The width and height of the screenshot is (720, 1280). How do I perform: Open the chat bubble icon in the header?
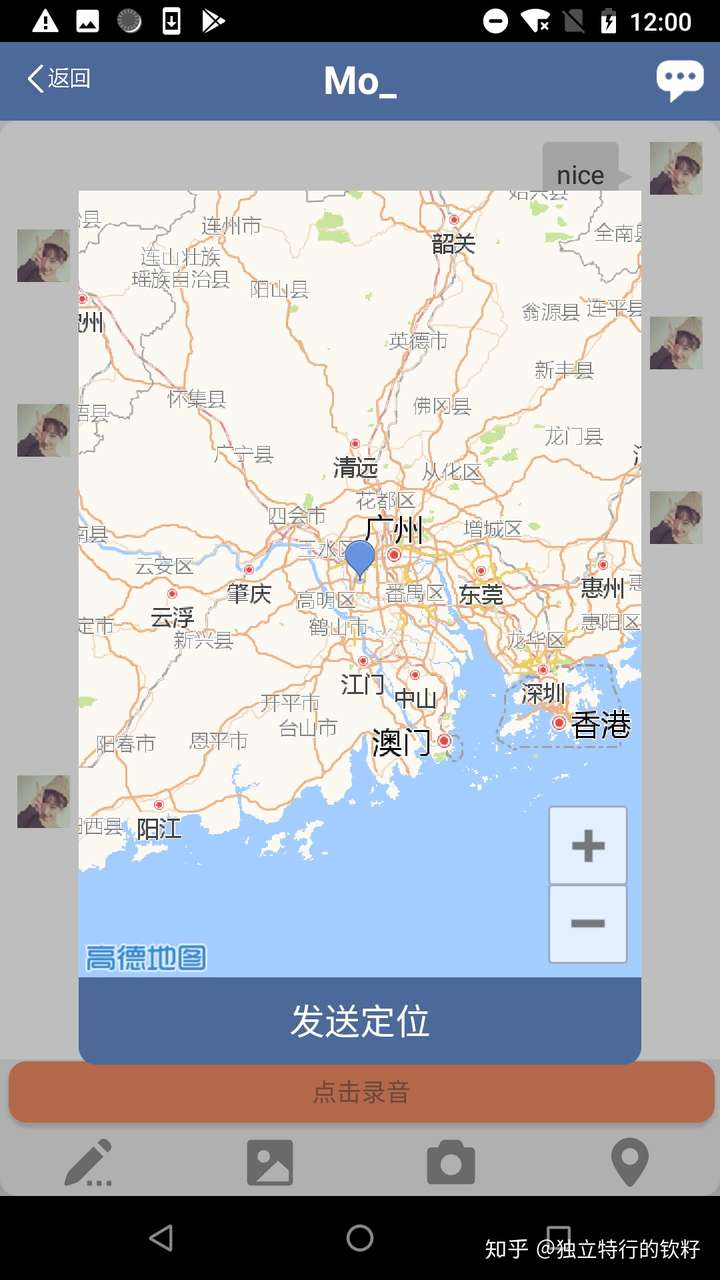tap(680, 80)
